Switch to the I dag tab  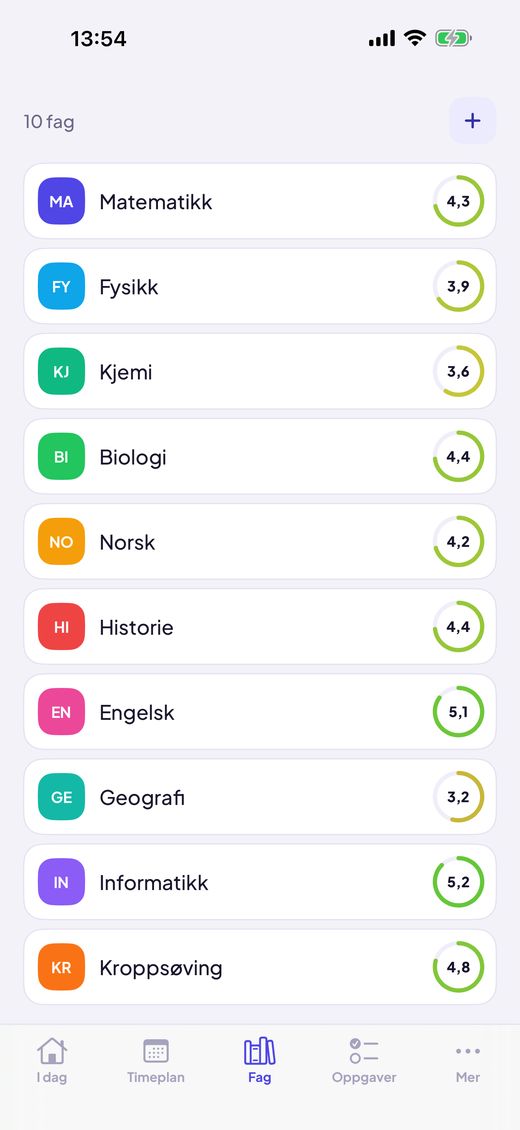52,1060
